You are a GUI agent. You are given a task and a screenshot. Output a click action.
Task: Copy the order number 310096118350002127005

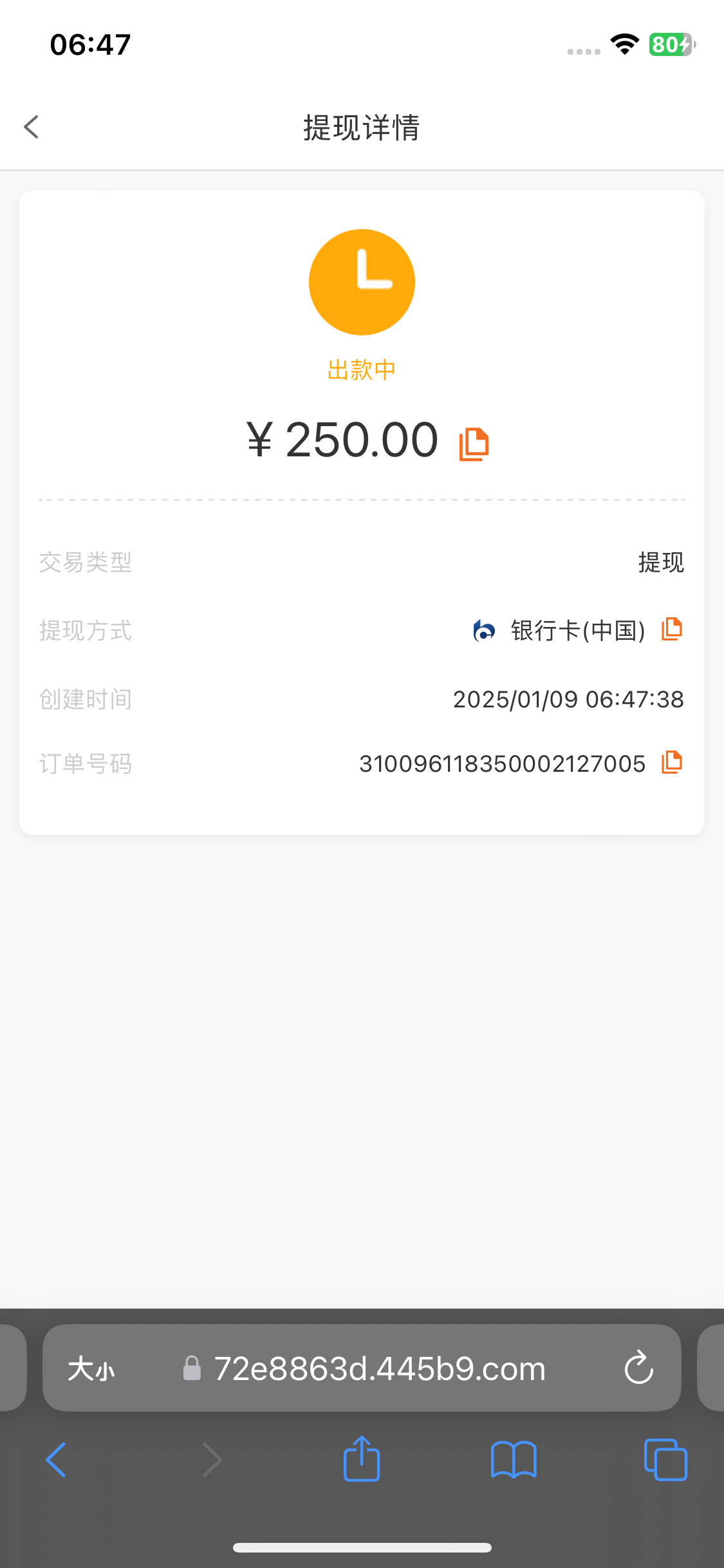[x=671, y=763]
